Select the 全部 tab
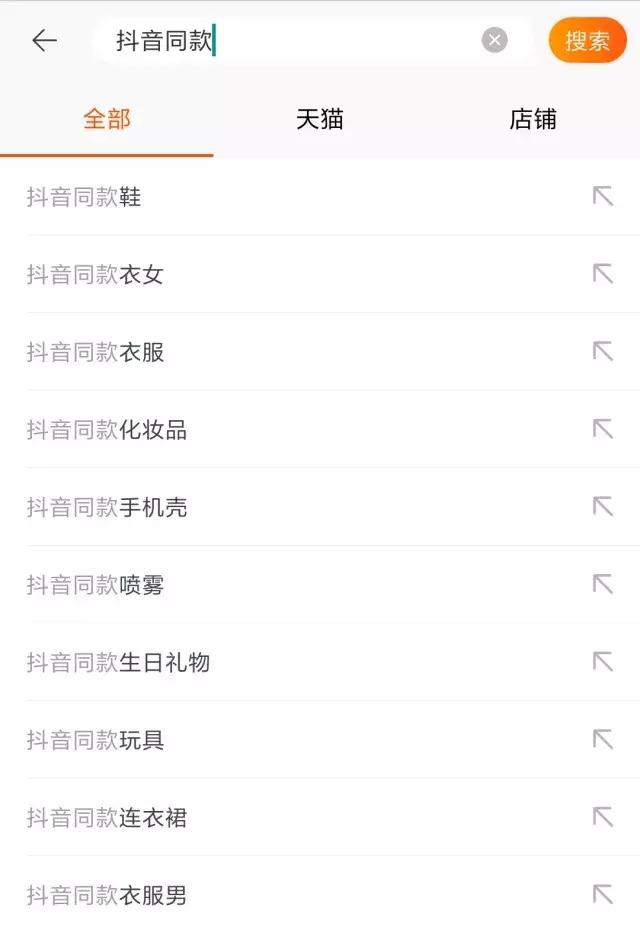This screenshot has width=640, height=927. (x=107, y=120)
